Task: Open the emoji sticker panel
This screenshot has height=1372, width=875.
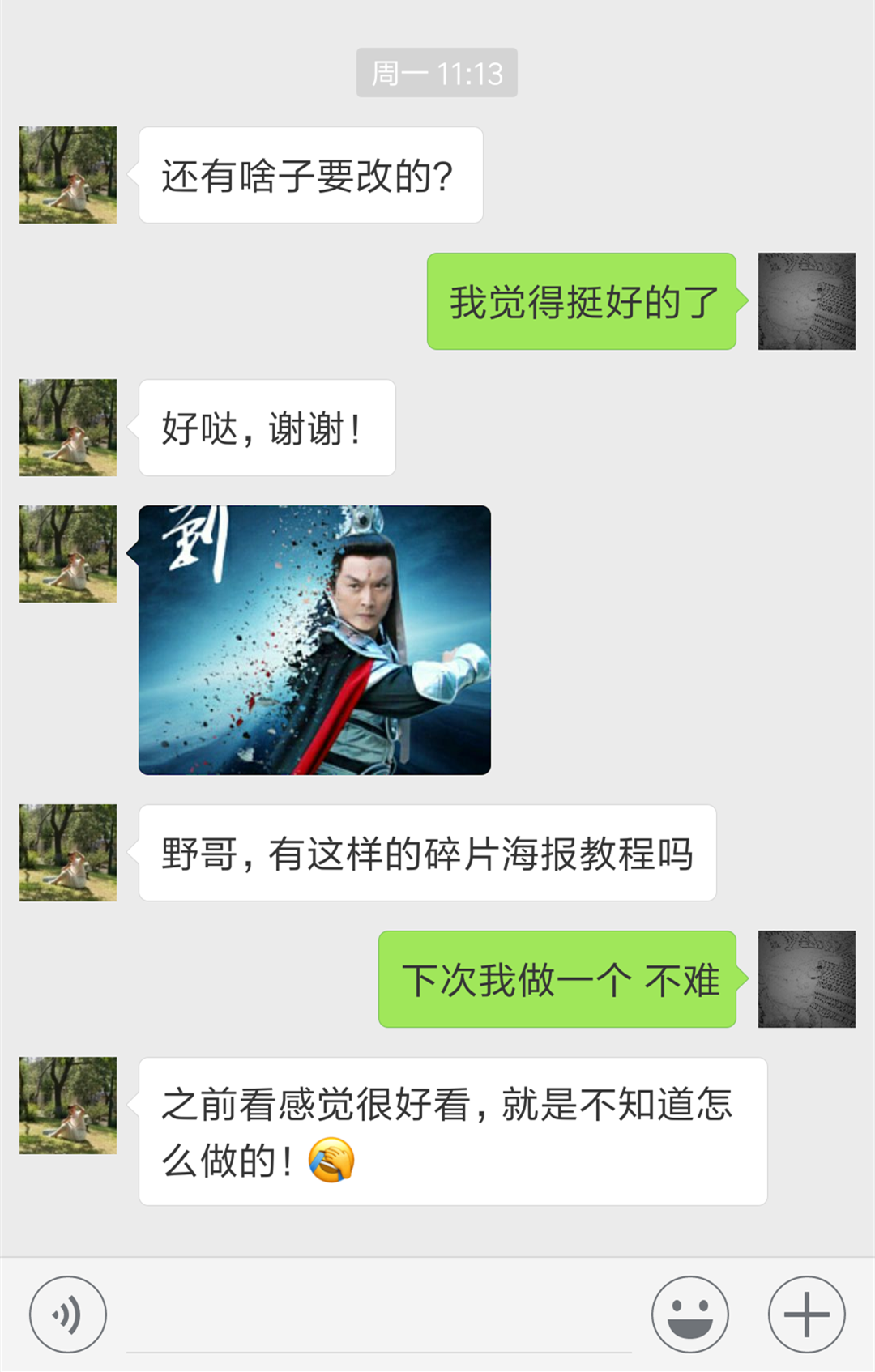Action: point(690,1314)
